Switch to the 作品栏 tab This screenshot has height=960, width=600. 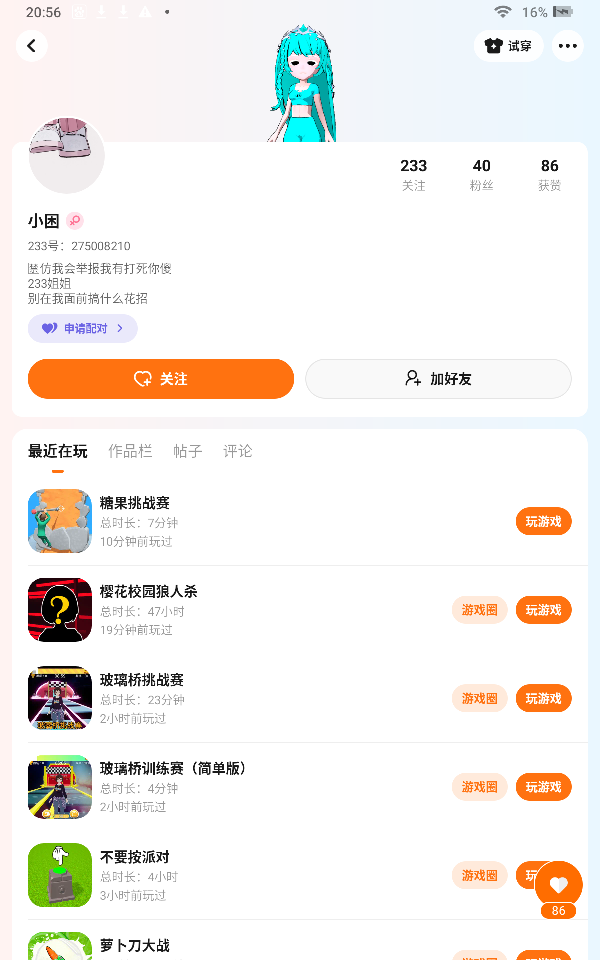pos(130,451)
